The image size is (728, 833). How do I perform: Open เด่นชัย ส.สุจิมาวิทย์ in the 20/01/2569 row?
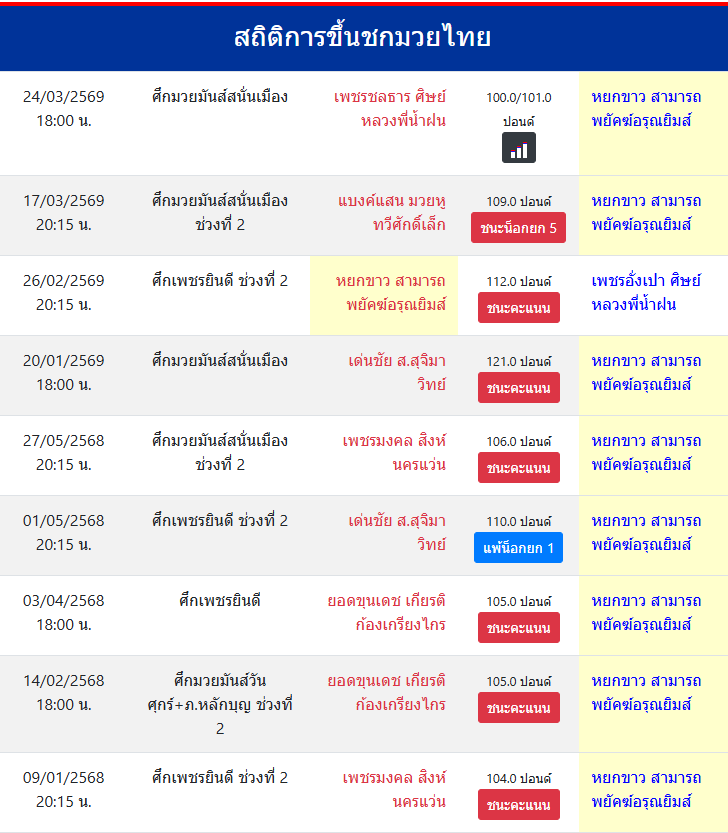tap(397, 372)
